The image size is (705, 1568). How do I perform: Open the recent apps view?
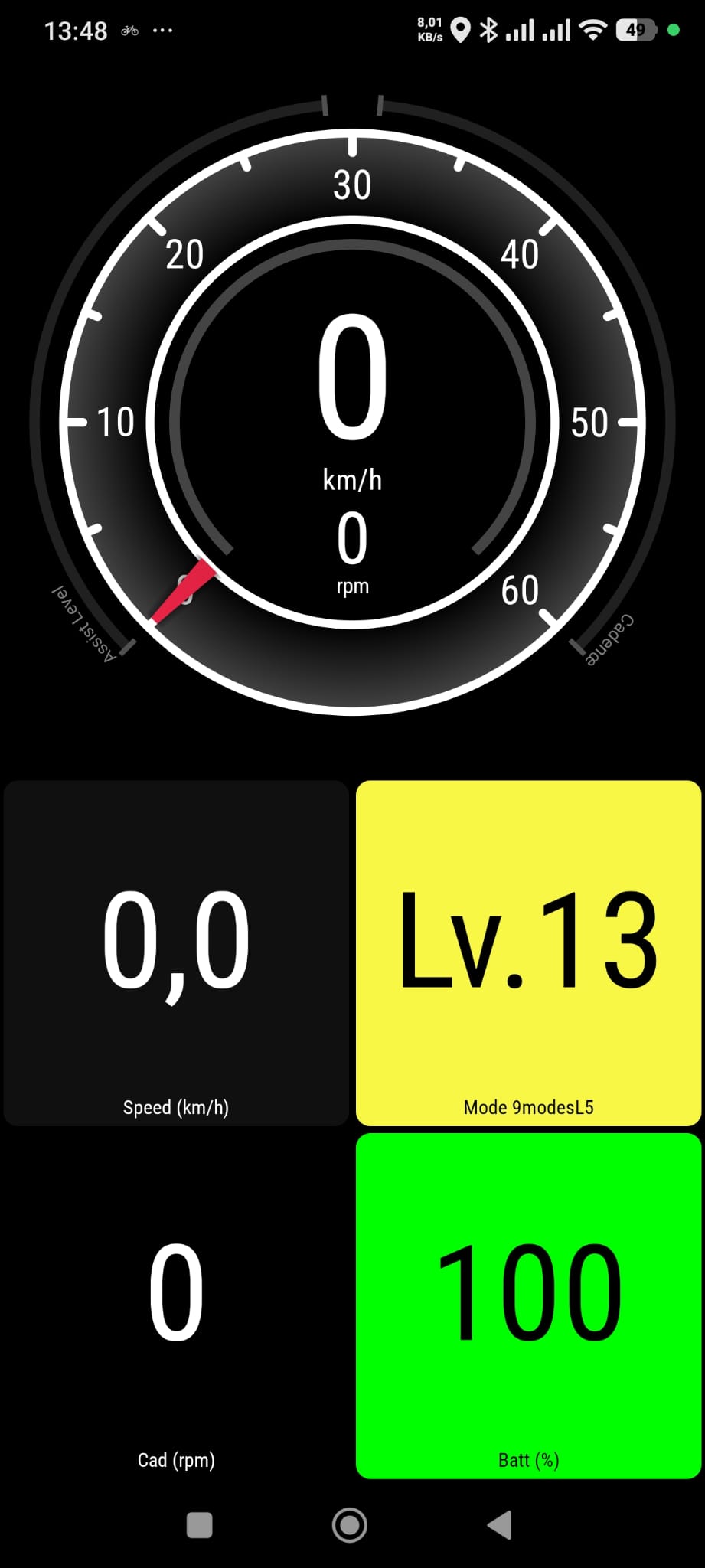200,1524
